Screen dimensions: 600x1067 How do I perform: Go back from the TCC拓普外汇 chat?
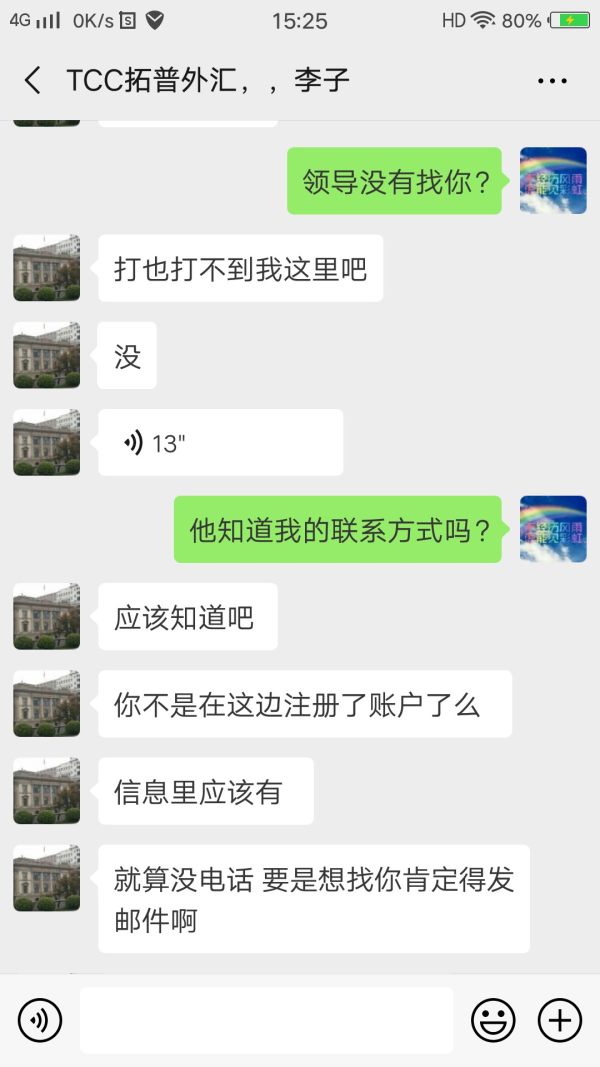[32, 81]
